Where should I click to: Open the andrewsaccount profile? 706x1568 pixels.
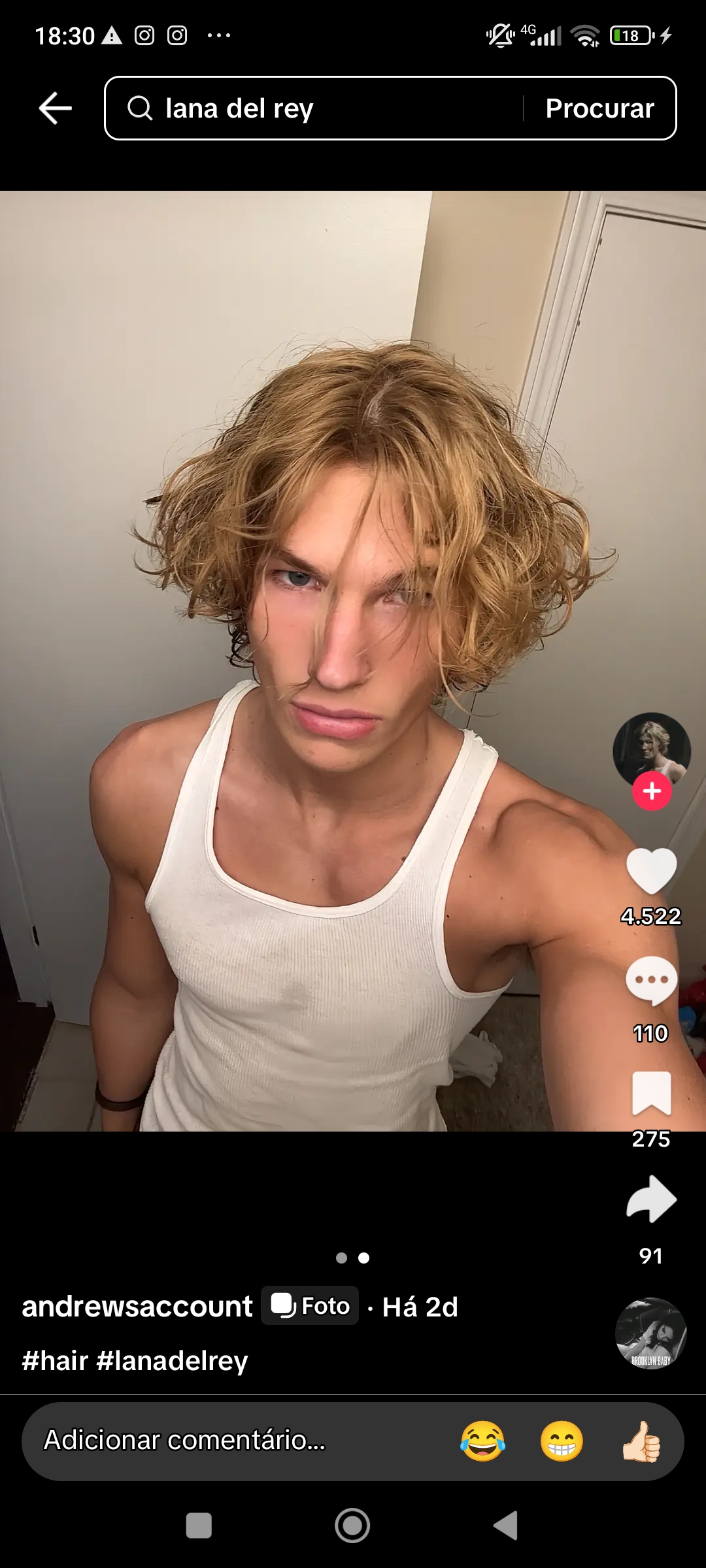click(137, 1307)
